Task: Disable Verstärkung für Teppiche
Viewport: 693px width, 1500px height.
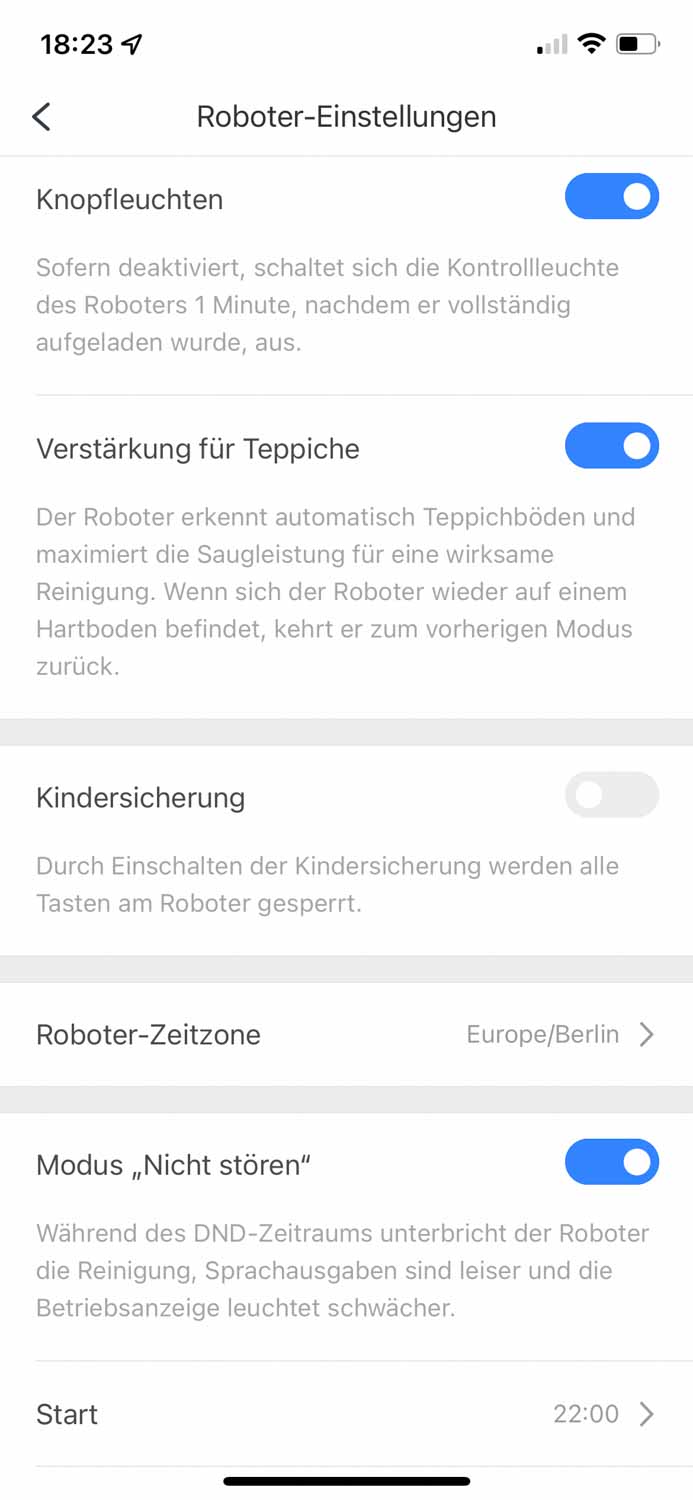Action: tap(611, 446)
